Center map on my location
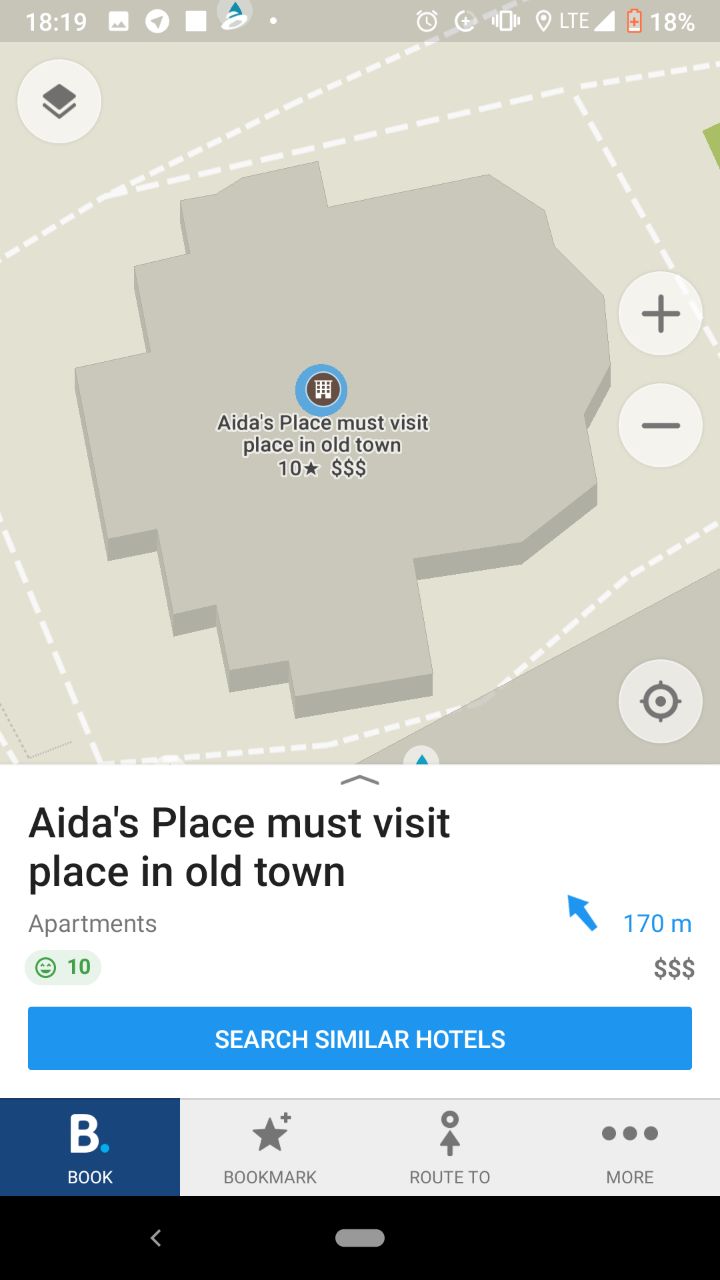 tap(660, 702)
